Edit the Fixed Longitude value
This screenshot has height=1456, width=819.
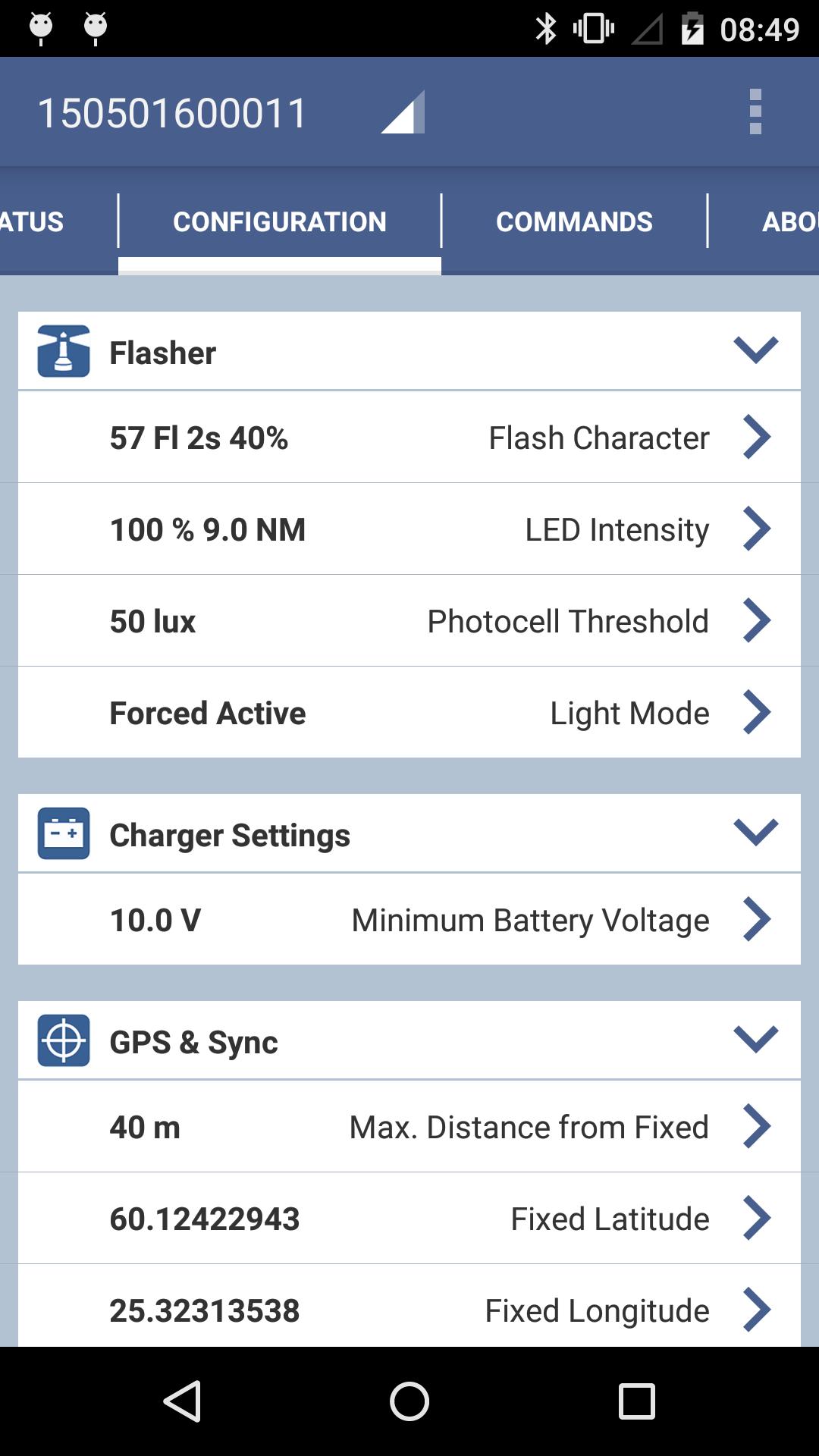[409, 1310]
